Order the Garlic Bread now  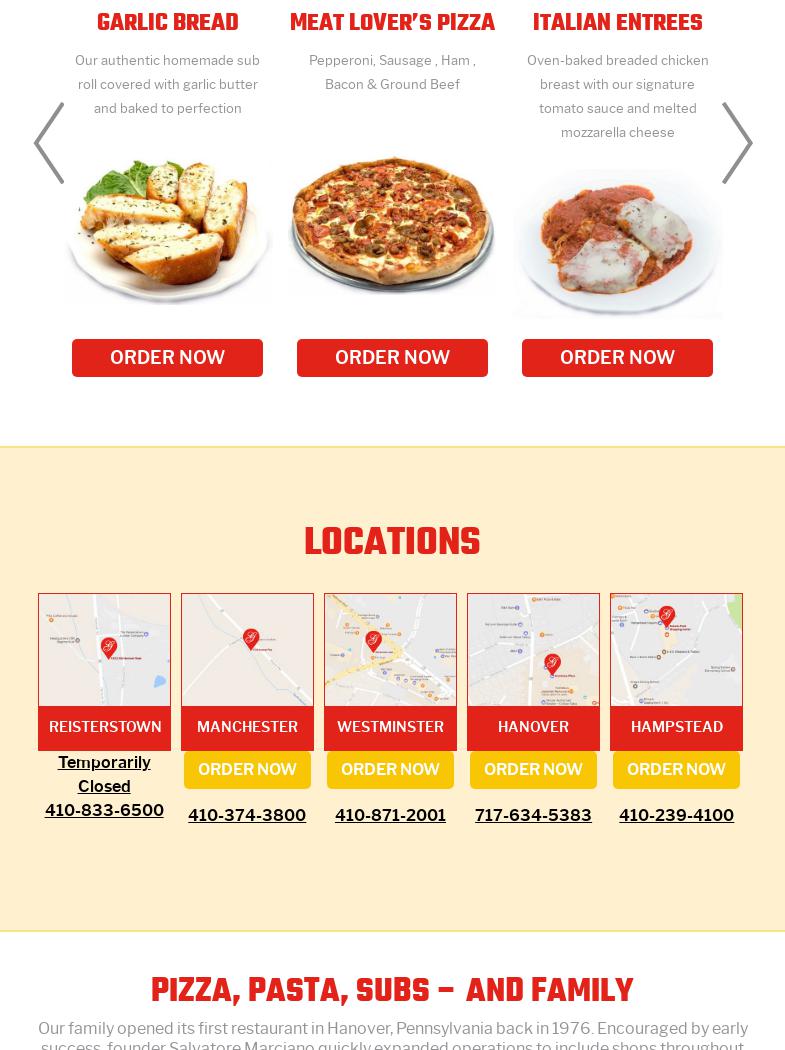pos(167,358)
